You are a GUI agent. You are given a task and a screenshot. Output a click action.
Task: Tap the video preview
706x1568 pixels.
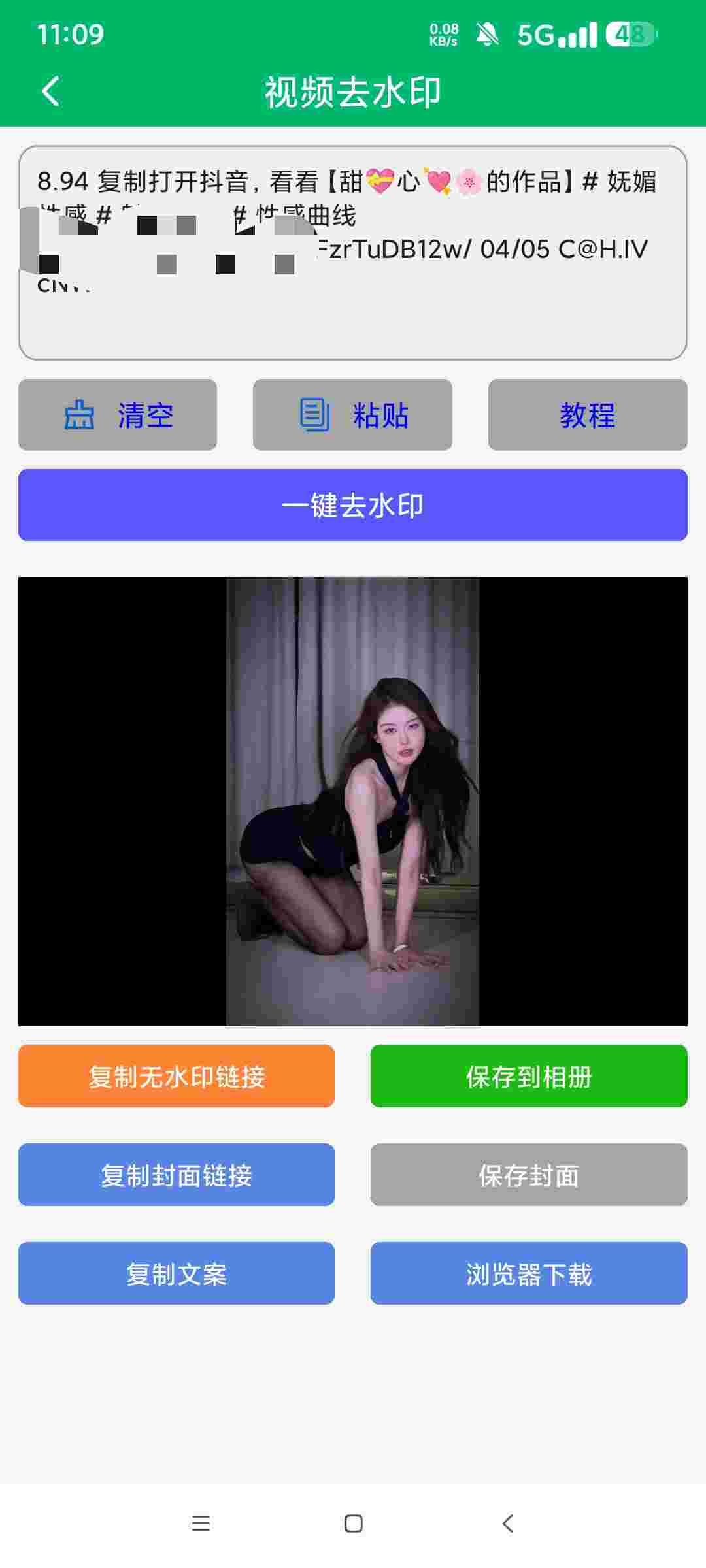pos(352,801)
